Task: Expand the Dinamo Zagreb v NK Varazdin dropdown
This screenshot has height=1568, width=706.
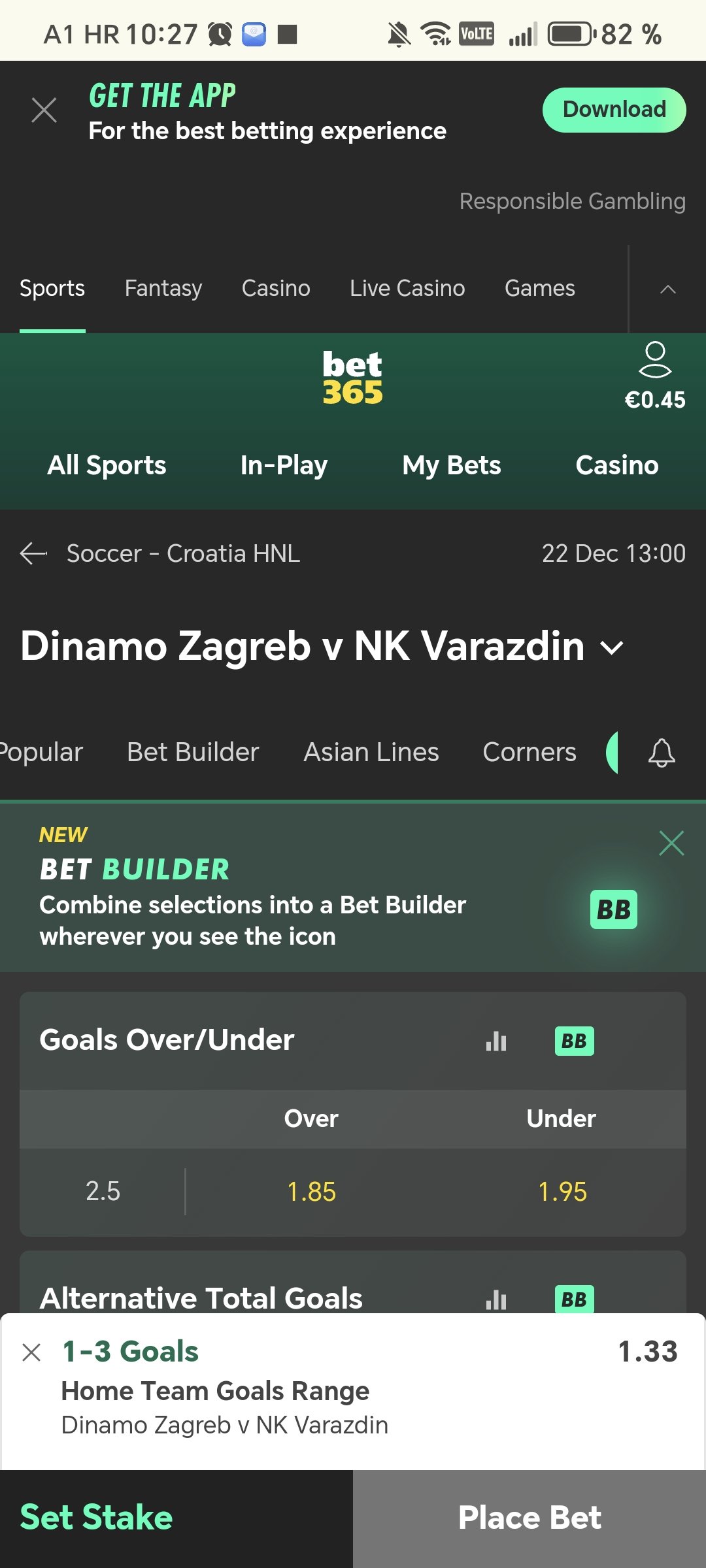Action: pyautogui.click(x=611, y=647)
